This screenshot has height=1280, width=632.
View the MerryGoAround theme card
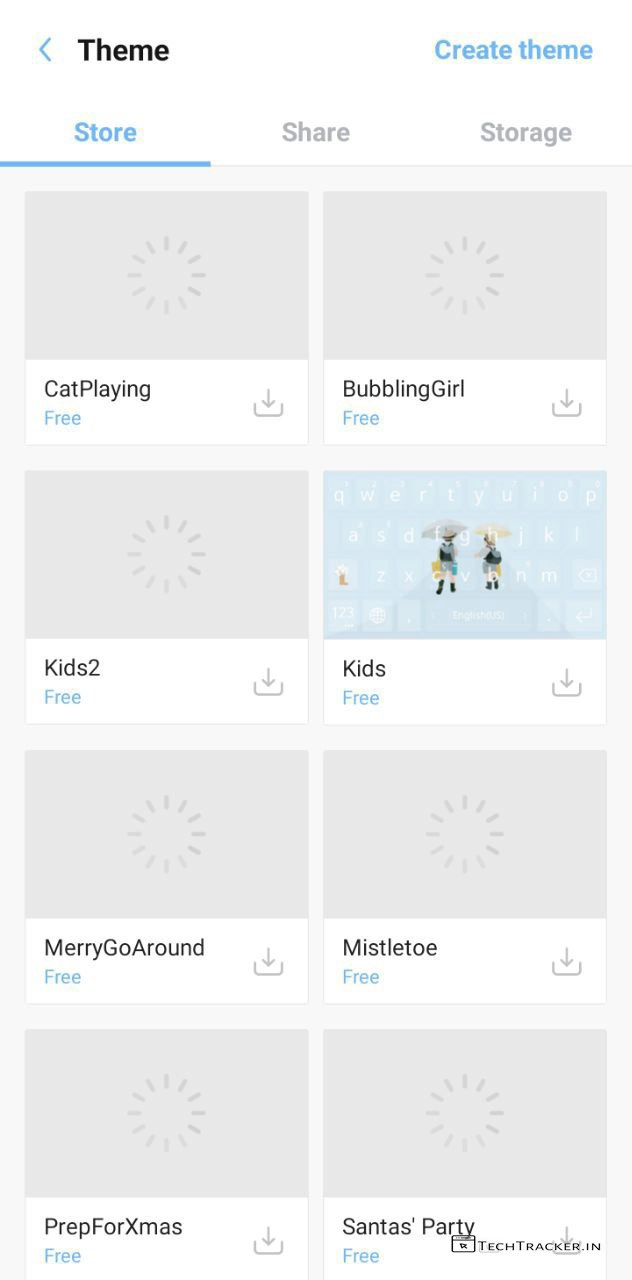(167, 834)
